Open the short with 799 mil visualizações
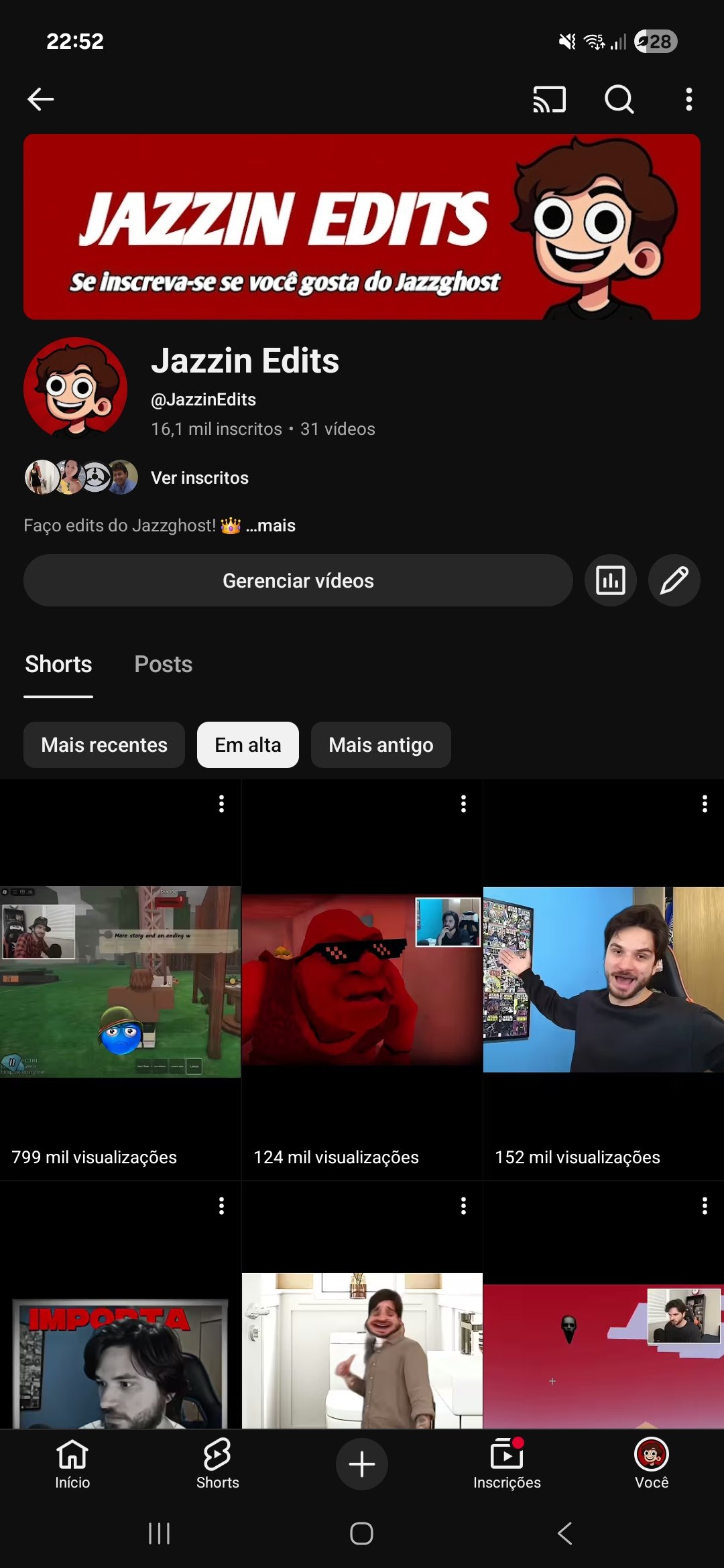 tap(121, 982)
